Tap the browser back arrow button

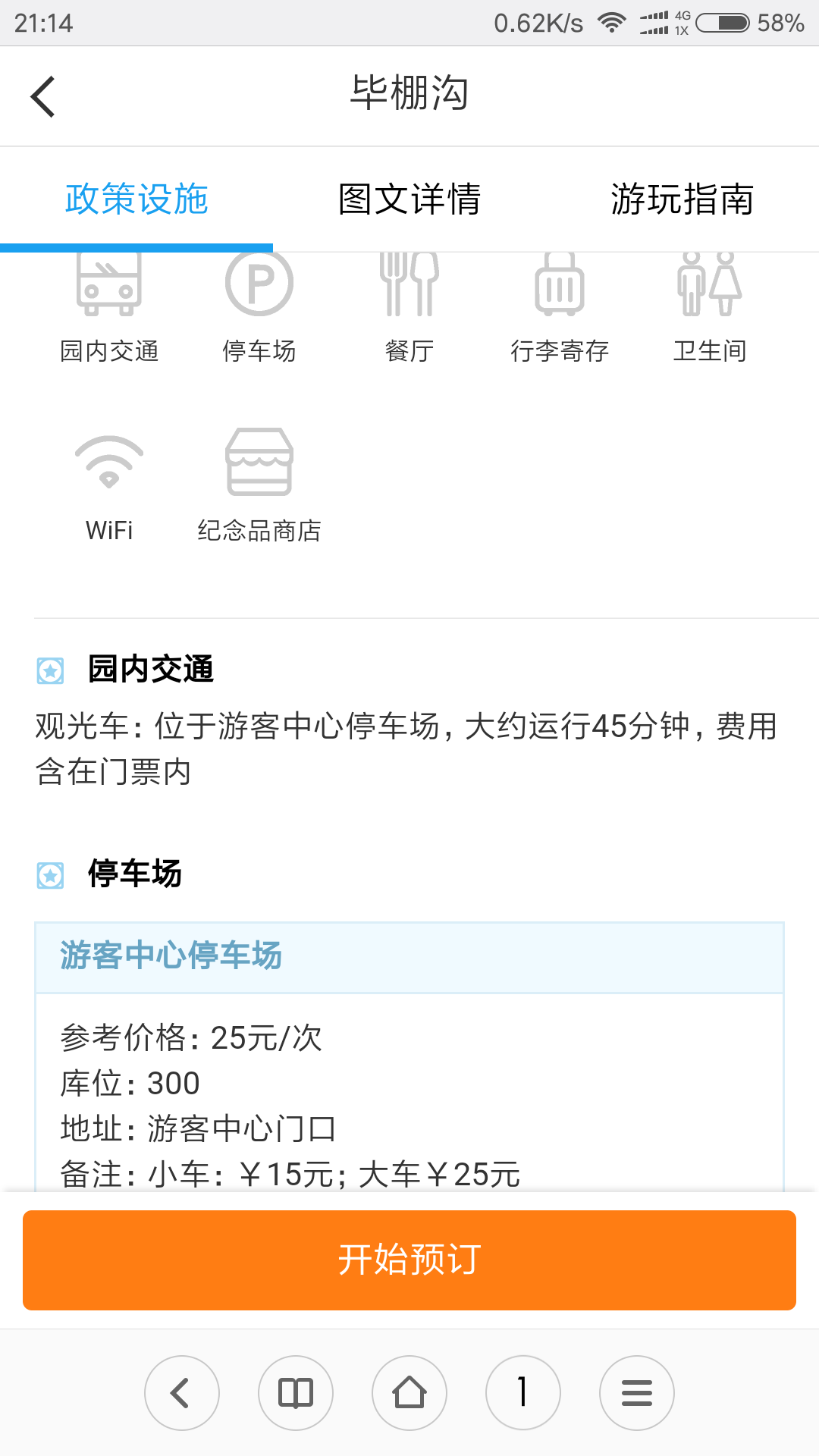click(x=182, y=1393)
